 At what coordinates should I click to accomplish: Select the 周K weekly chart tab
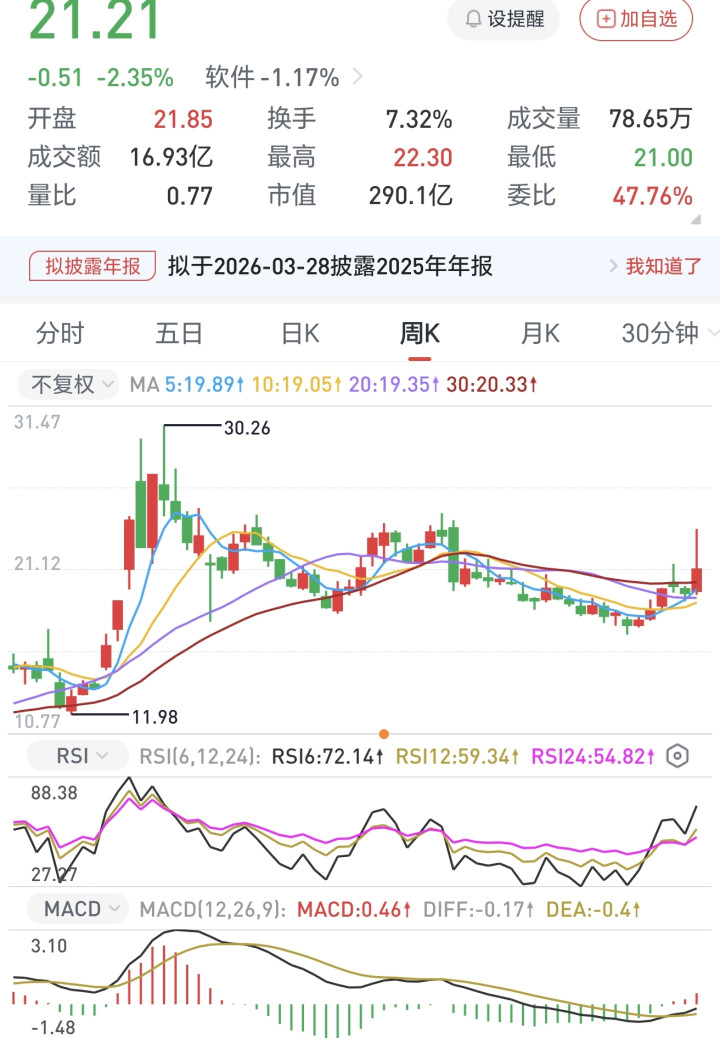pyautogui.click(x=420, y=333)
